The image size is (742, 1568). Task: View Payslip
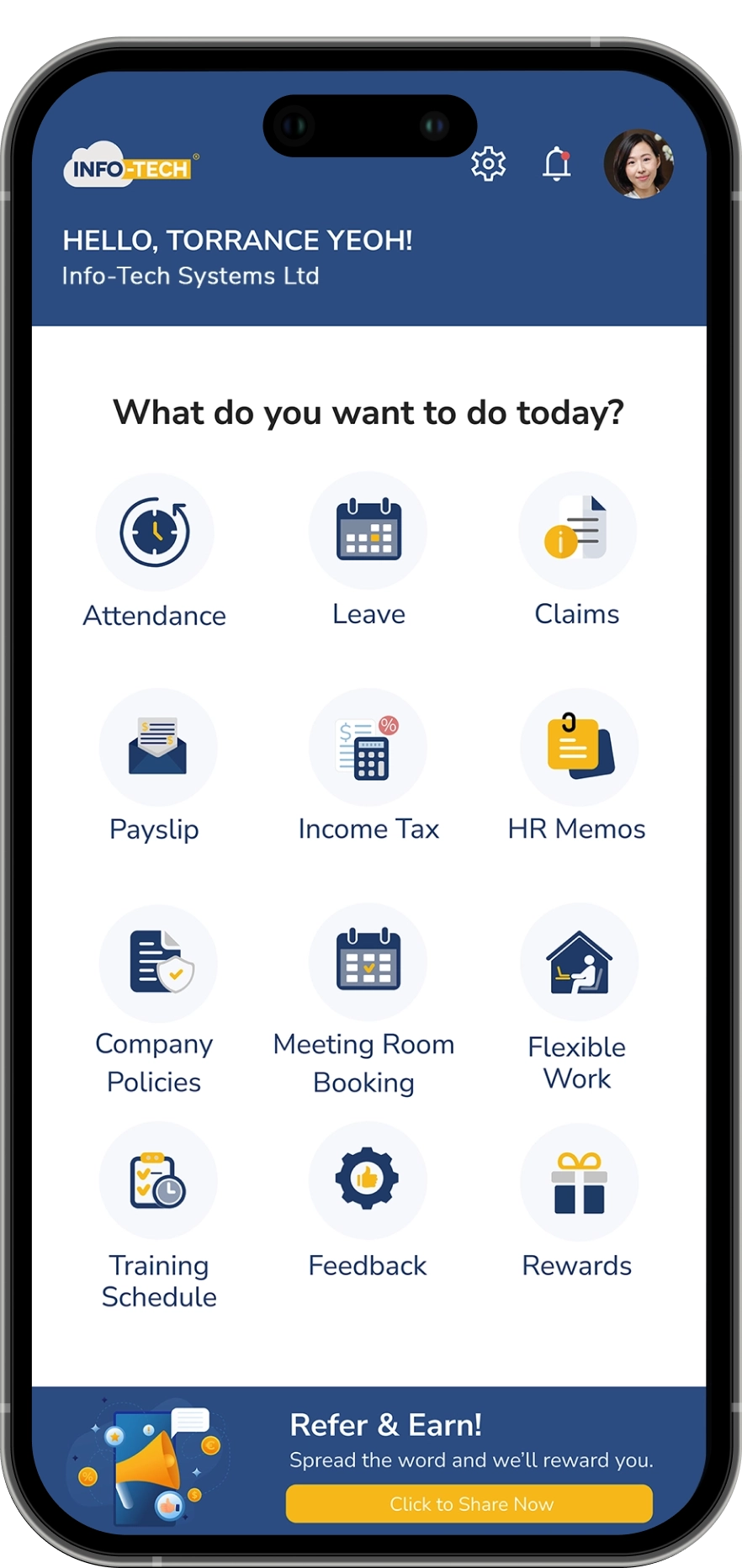[157, 747]
